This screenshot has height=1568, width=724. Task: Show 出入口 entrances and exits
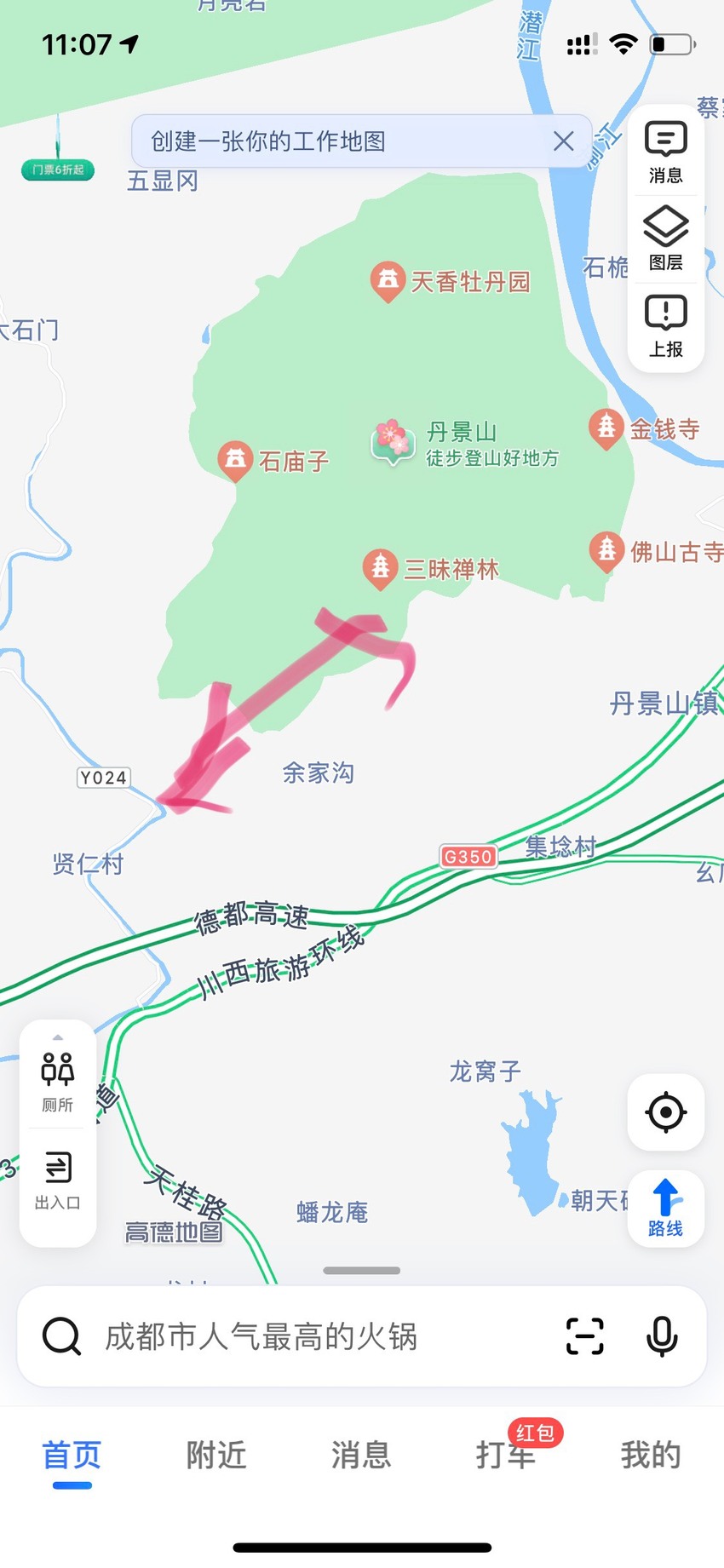coord(57,1180)
